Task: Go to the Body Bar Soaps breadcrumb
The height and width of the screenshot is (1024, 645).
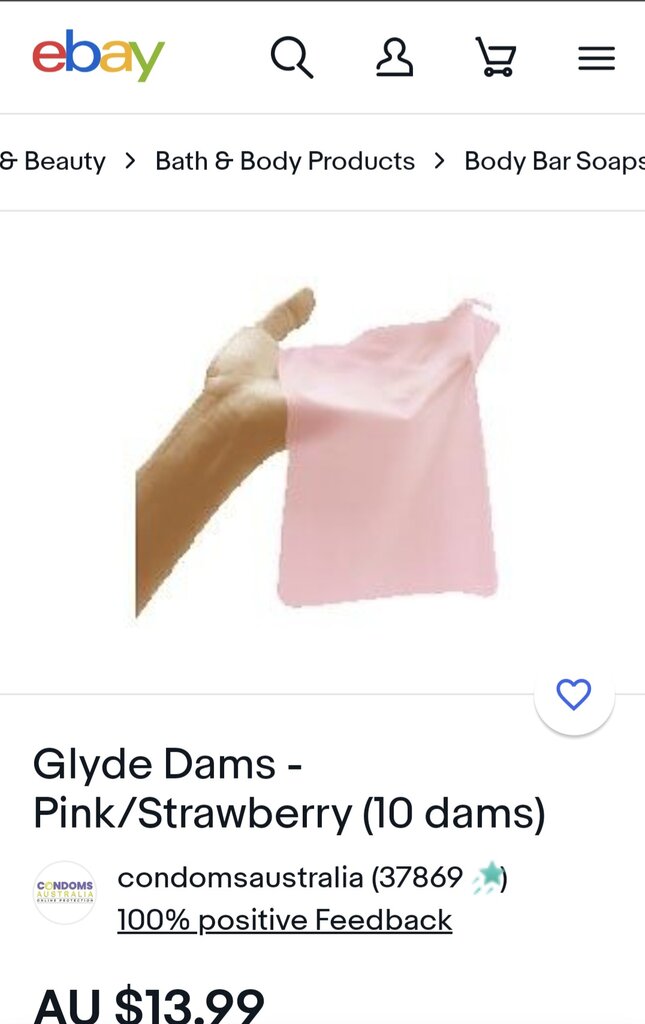Action: tap(554, 161)
